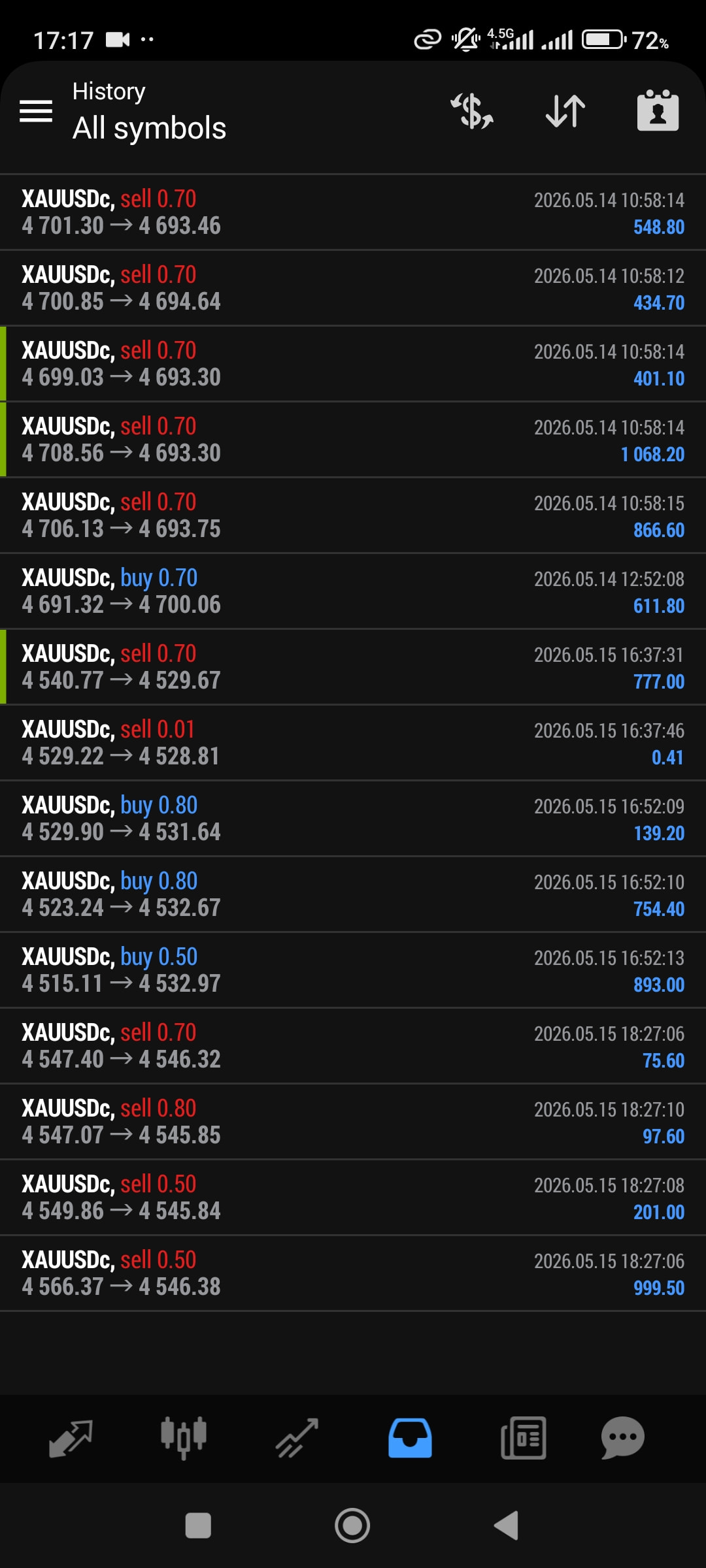The width and height of the screenshot is (706, 1568).
Task: Expand the sell 0.80 trade with profit 97.60
Action: [x=353, y=1122]
